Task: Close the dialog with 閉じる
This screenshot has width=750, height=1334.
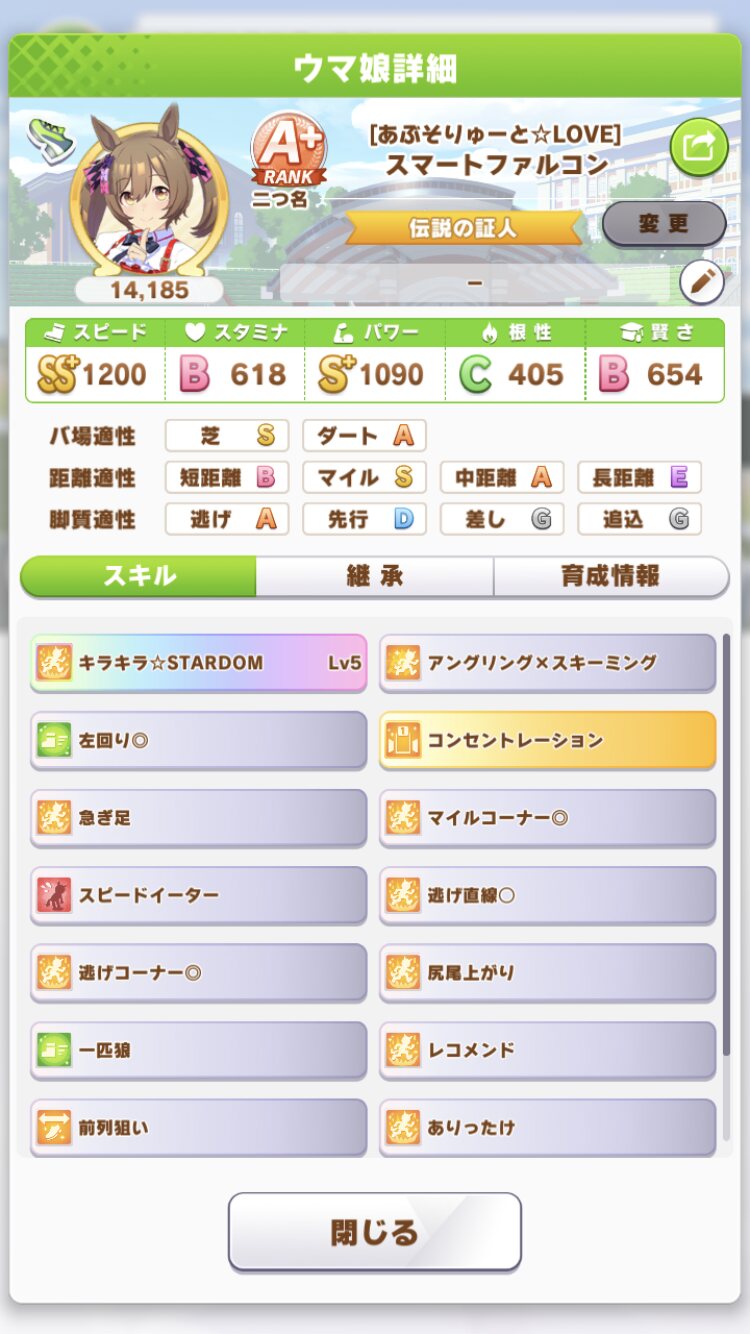Action: 375,1231
